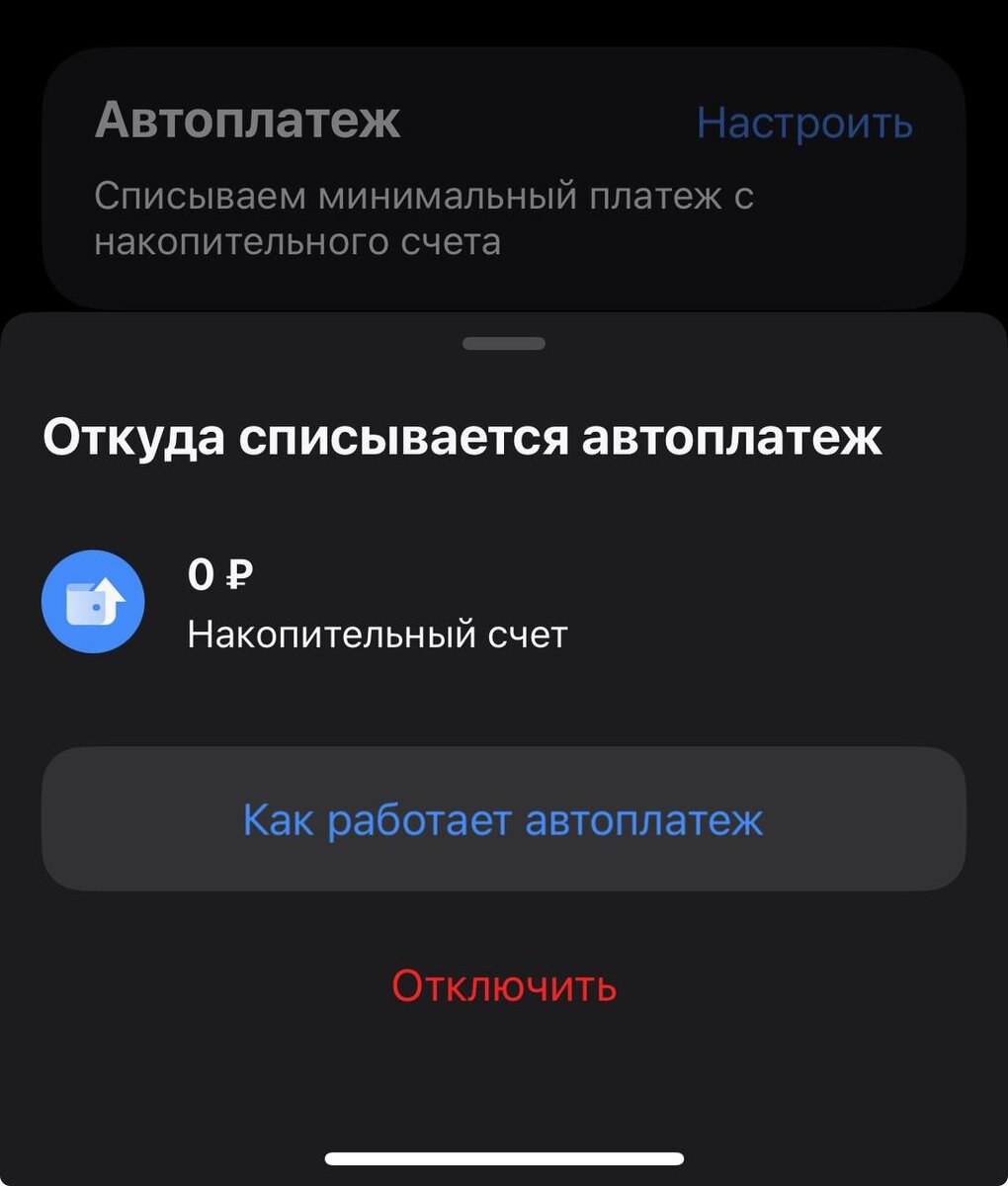Disable autopay via Отключить

504,984
